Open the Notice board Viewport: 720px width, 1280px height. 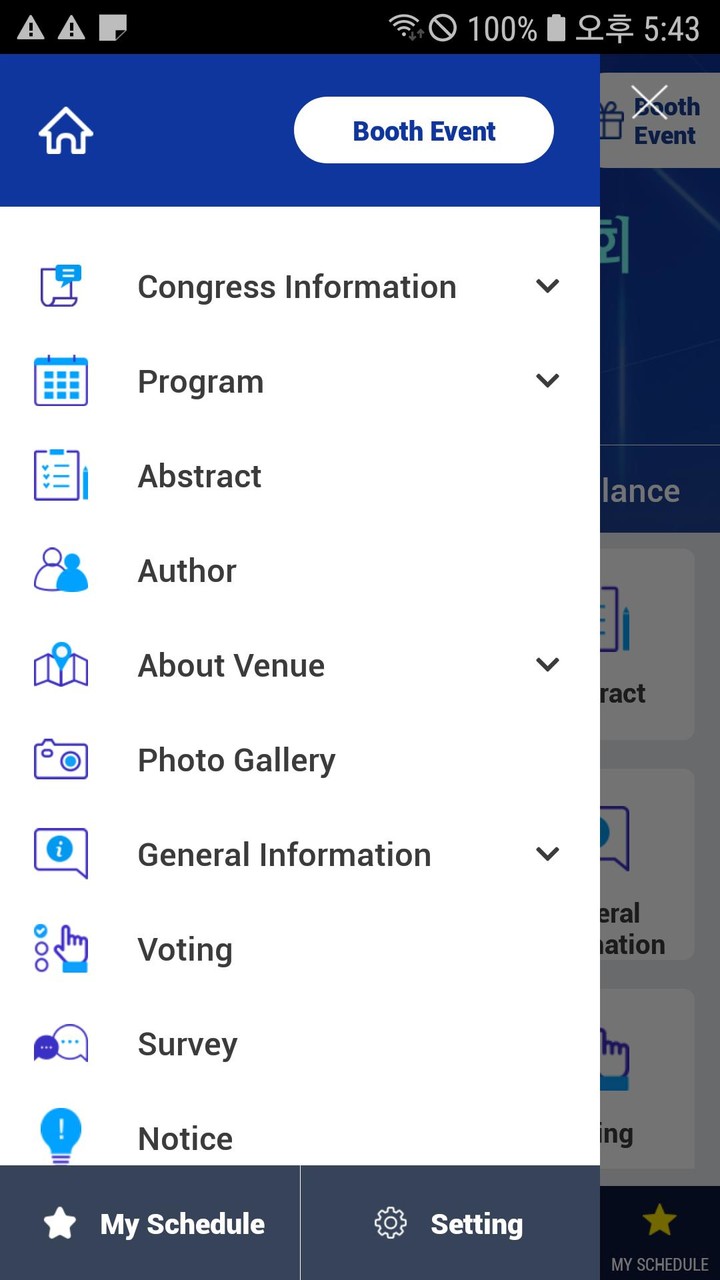point(185,1138)
